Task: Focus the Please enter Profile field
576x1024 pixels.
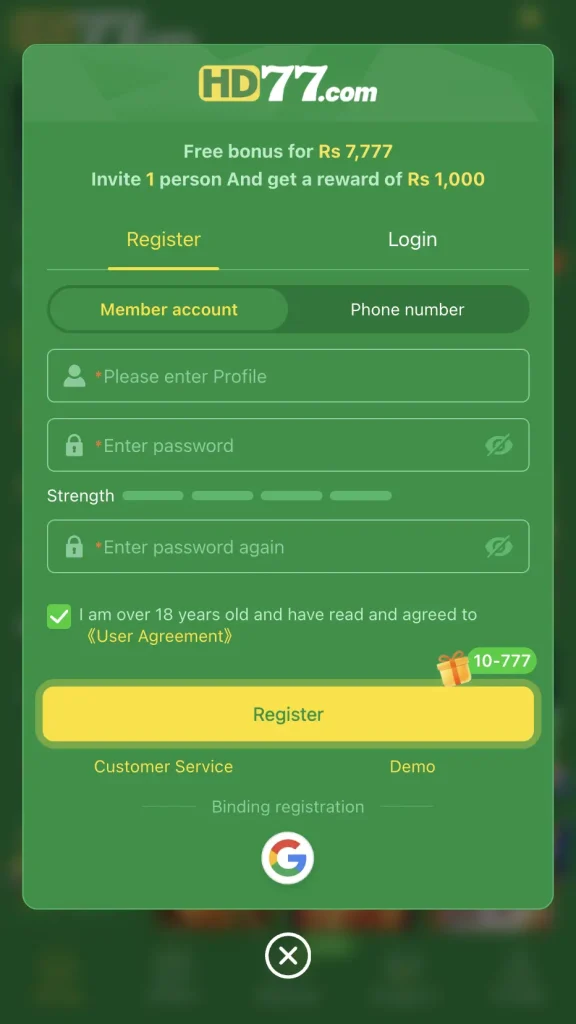Action: (x=288, y=376)
